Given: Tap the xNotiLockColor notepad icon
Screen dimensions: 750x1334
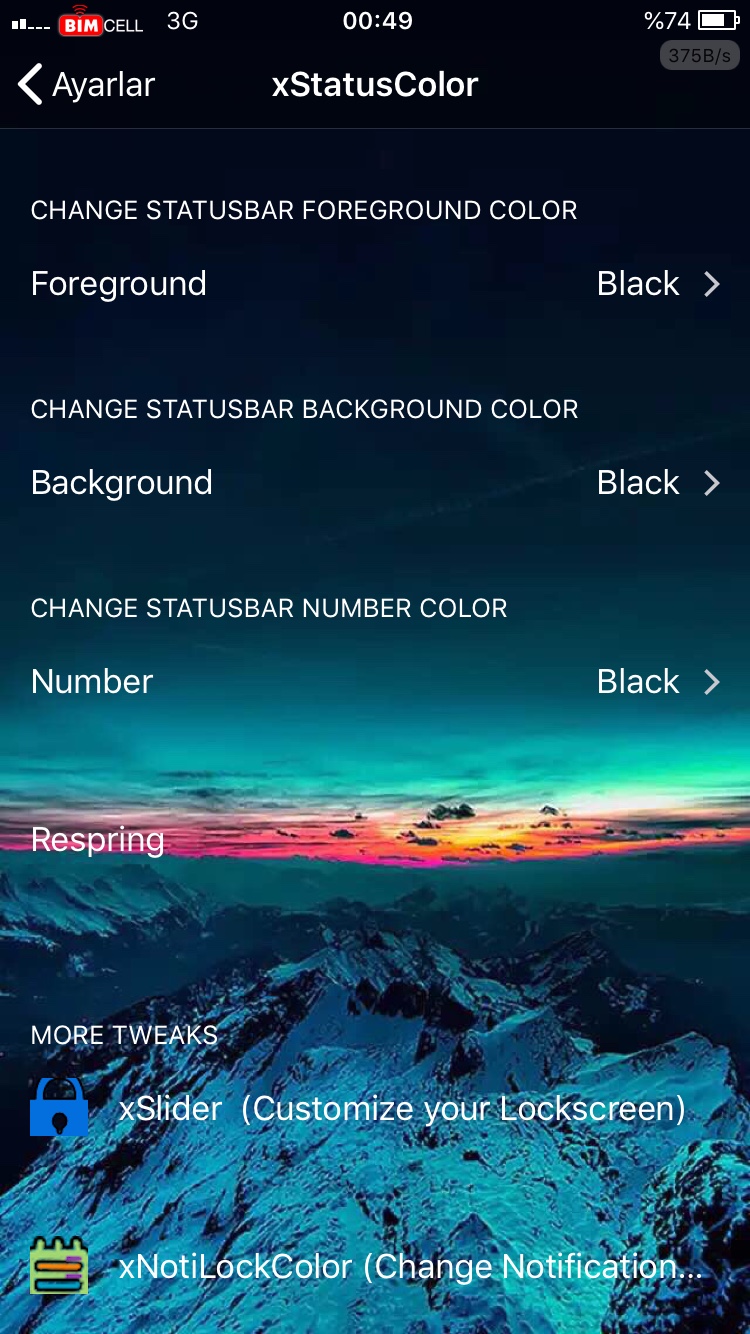Looking at the screenshot, I should pyautogui.click(x=59, y=1266).
